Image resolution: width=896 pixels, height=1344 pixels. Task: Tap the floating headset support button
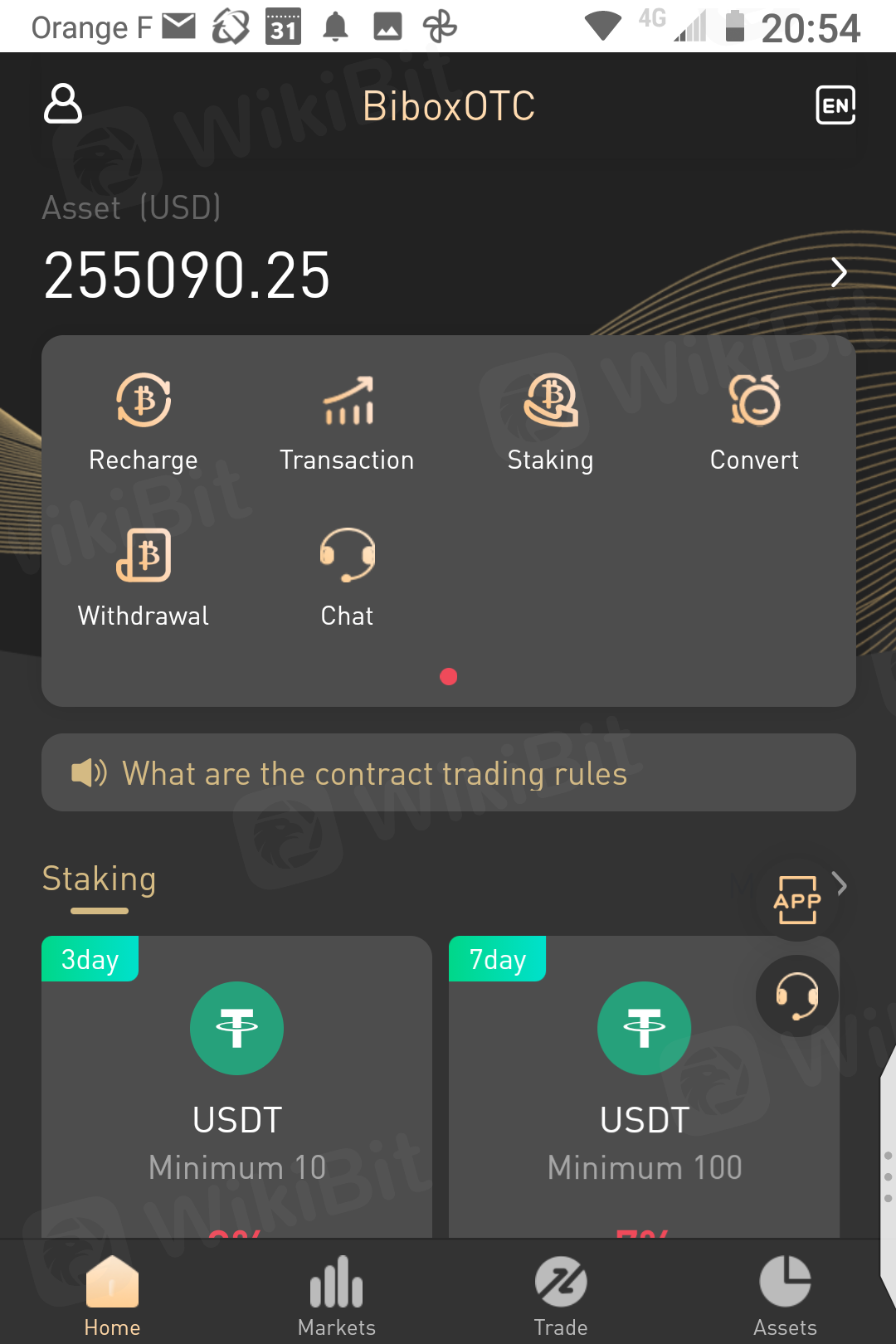[x=796, y=996]
